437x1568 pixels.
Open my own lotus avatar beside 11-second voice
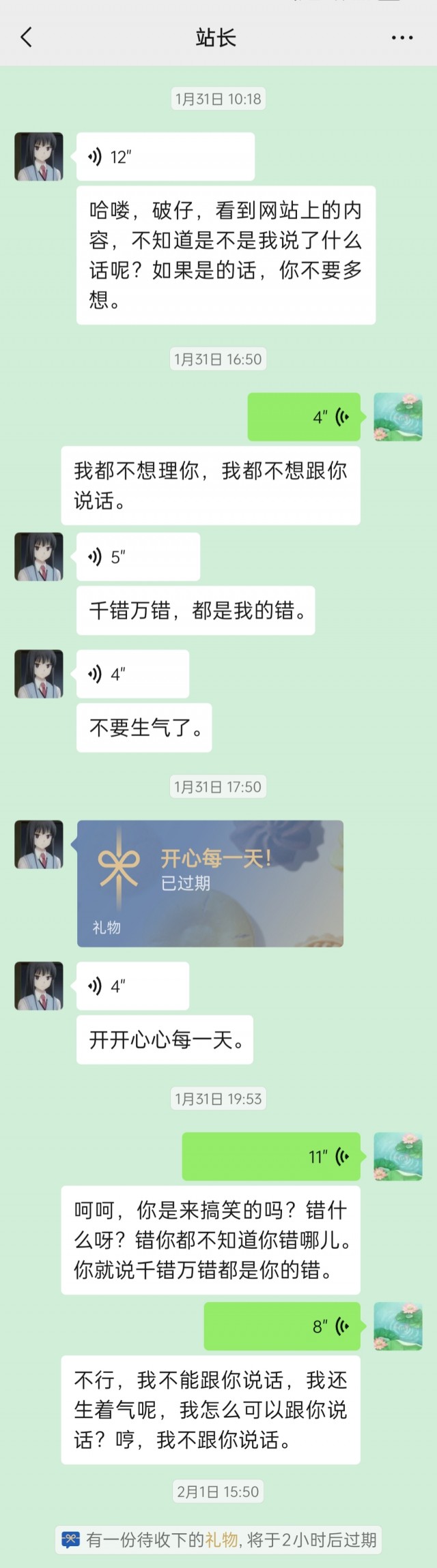398,1156
